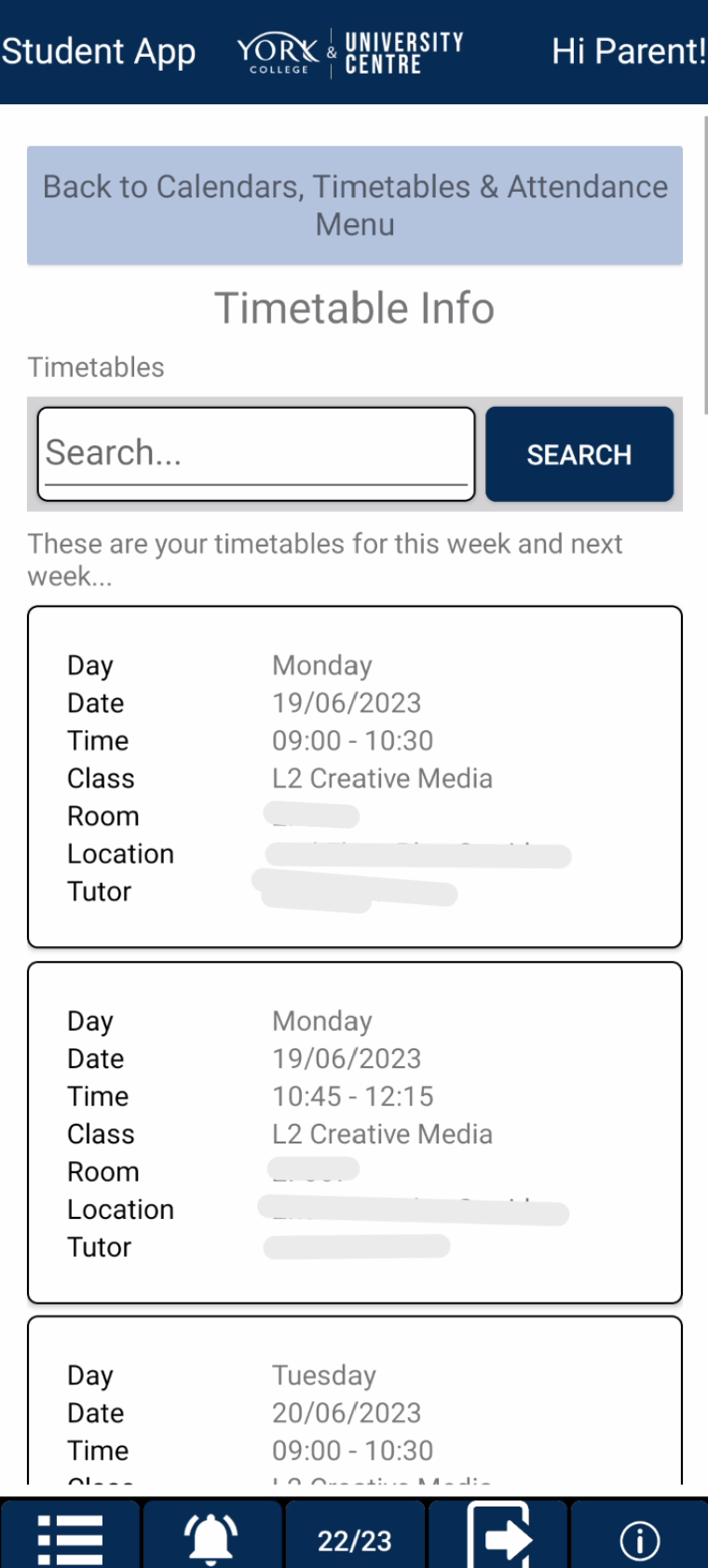Go back to Calendars, Timetables & Attendance Menu

coord(354,206)
